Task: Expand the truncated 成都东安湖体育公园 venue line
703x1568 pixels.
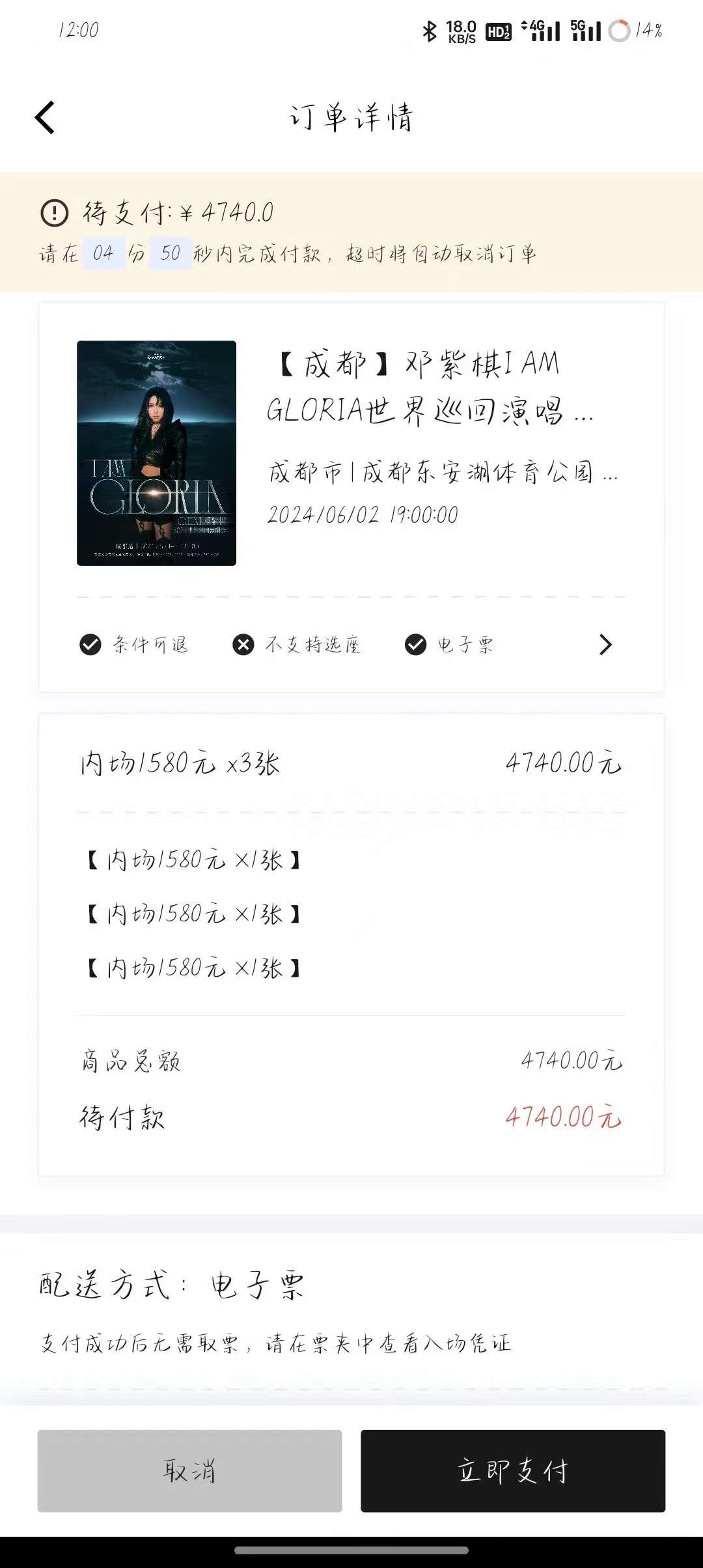Action: [443, 475]
